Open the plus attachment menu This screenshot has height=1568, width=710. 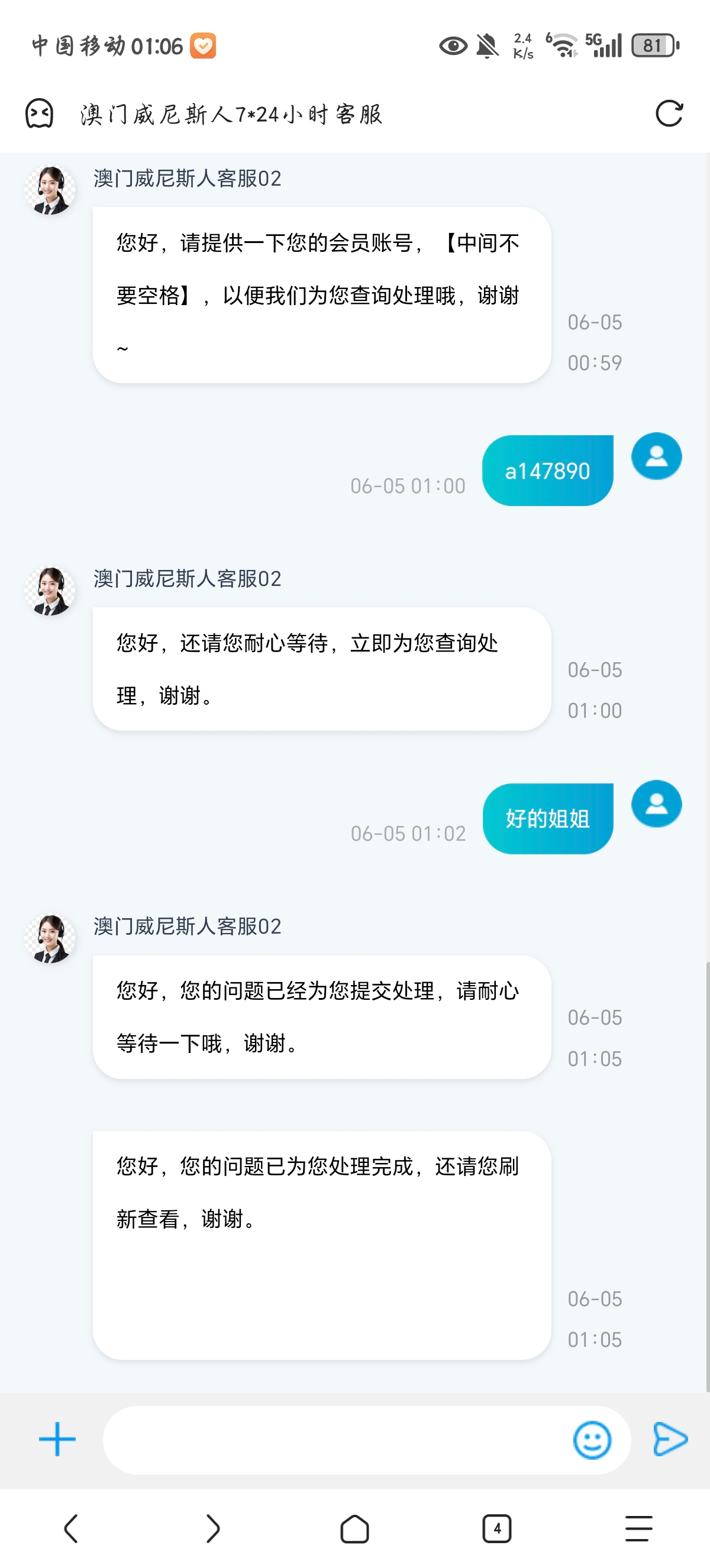click(x=57, y=1439)
